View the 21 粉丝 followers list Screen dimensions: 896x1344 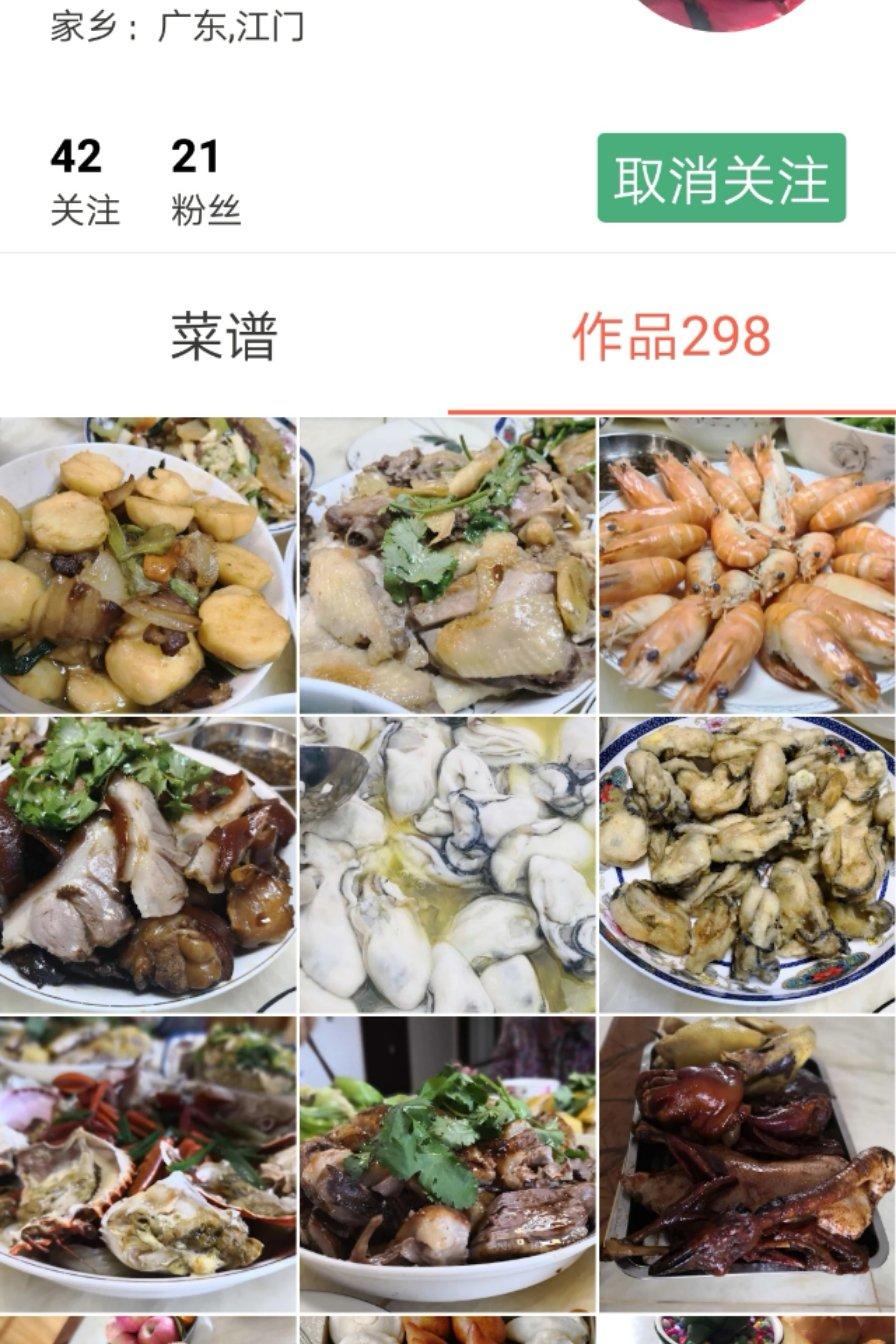tap(205, 181)
